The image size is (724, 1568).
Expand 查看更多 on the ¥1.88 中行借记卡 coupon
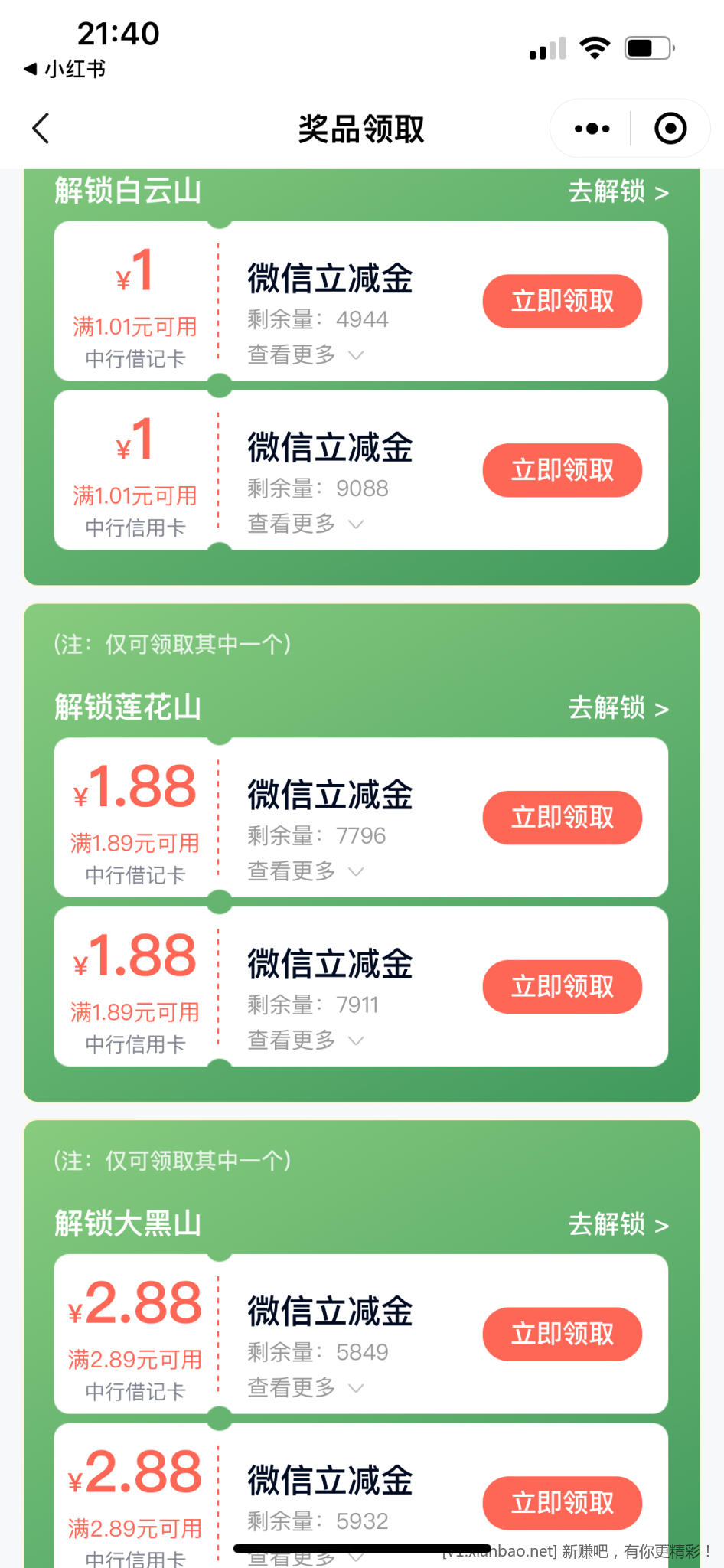point(305,871)
